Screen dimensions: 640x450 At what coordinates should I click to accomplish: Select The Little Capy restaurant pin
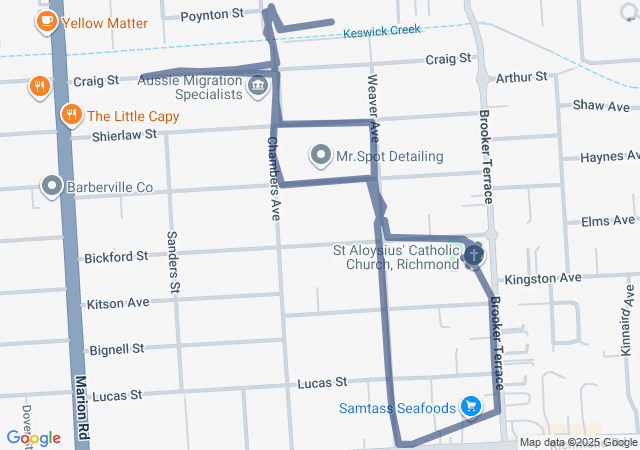71,114
